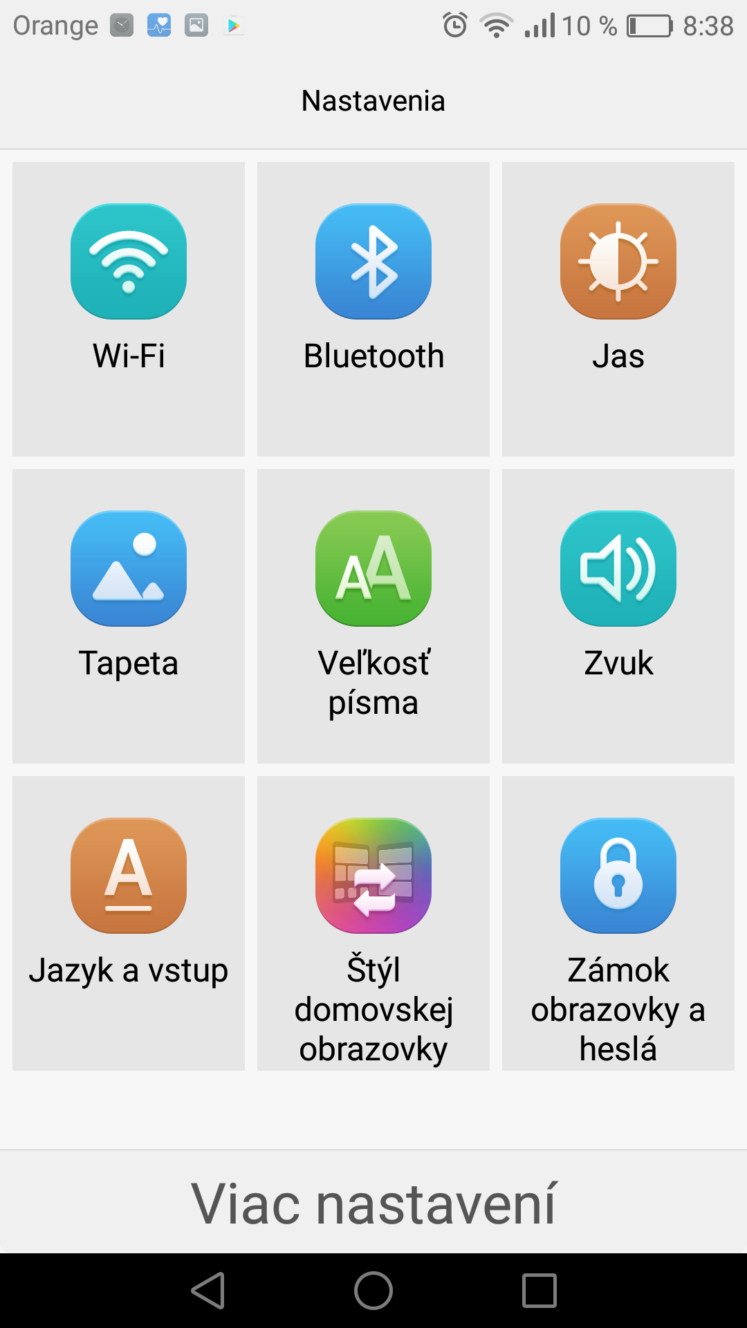Select Štýl domovskej obrazovky

point(373,923)
